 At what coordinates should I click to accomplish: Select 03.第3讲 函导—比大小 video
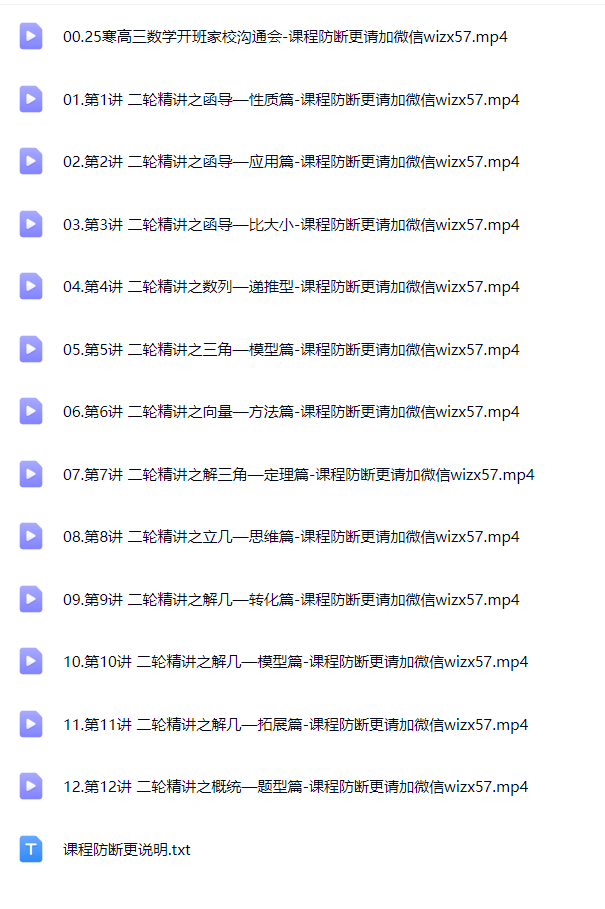[x=291, y=225]
